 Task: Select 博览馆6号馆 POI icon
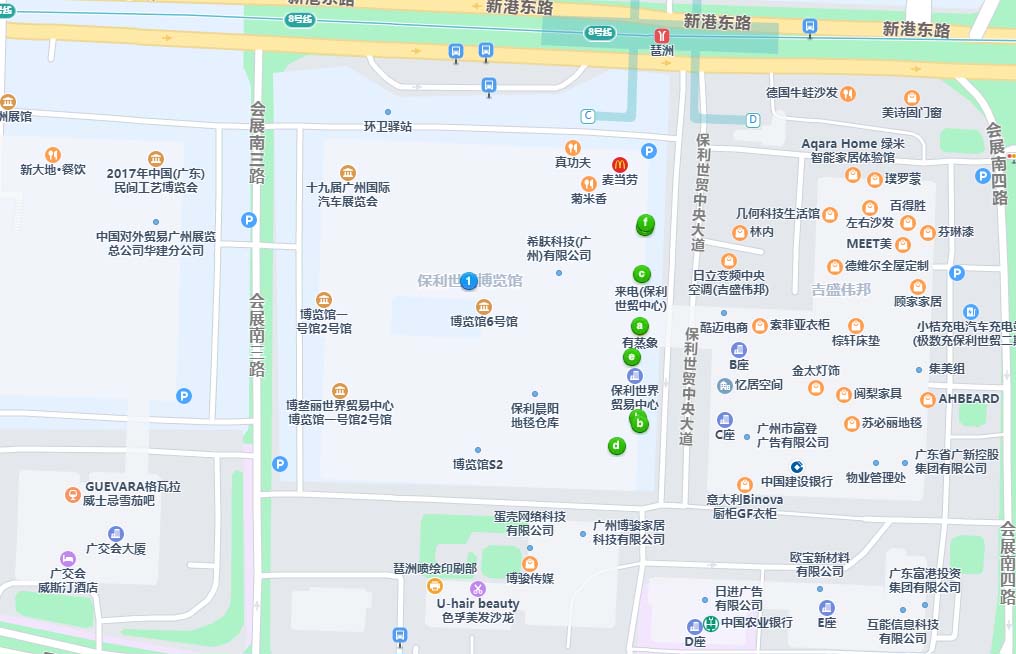483,306
